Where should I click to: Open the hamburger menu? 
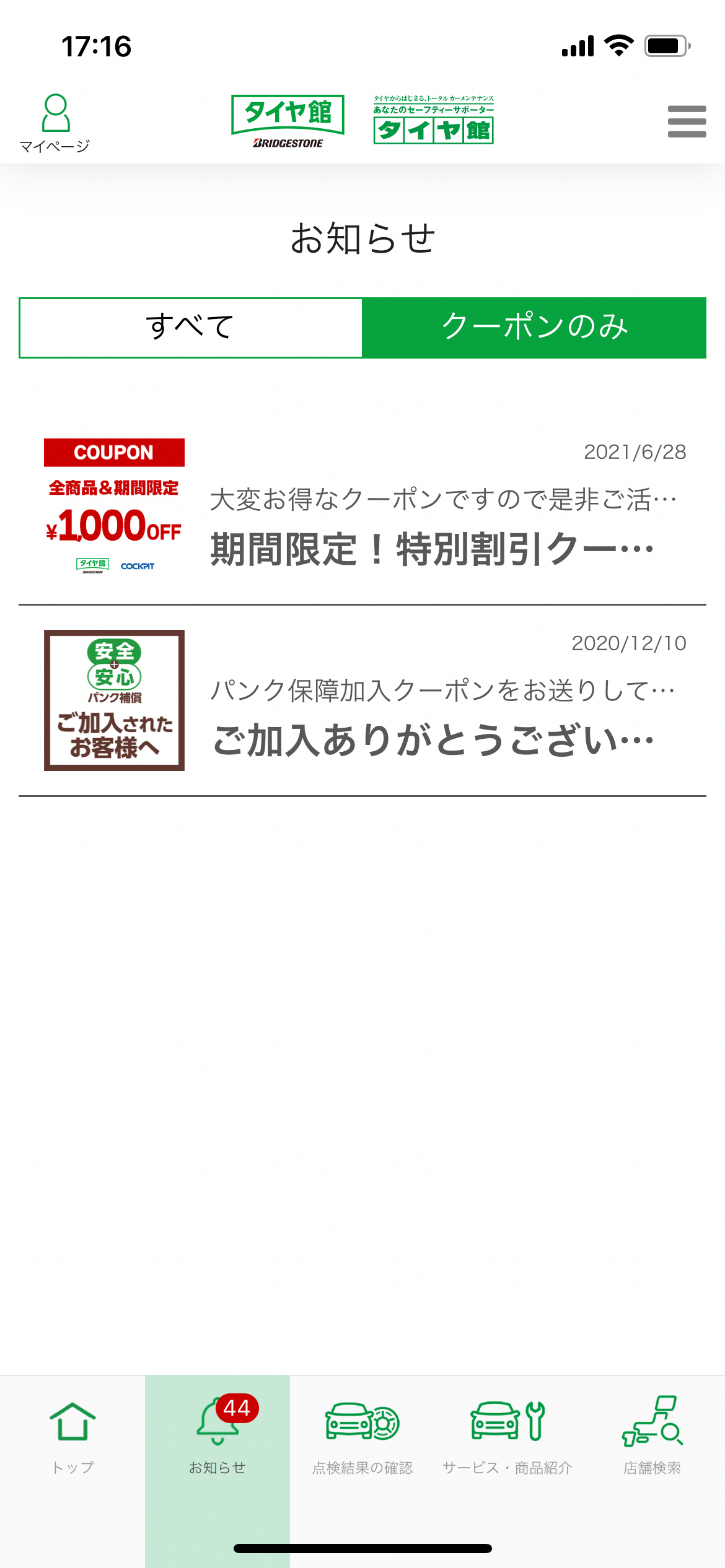tap(687, 121)
